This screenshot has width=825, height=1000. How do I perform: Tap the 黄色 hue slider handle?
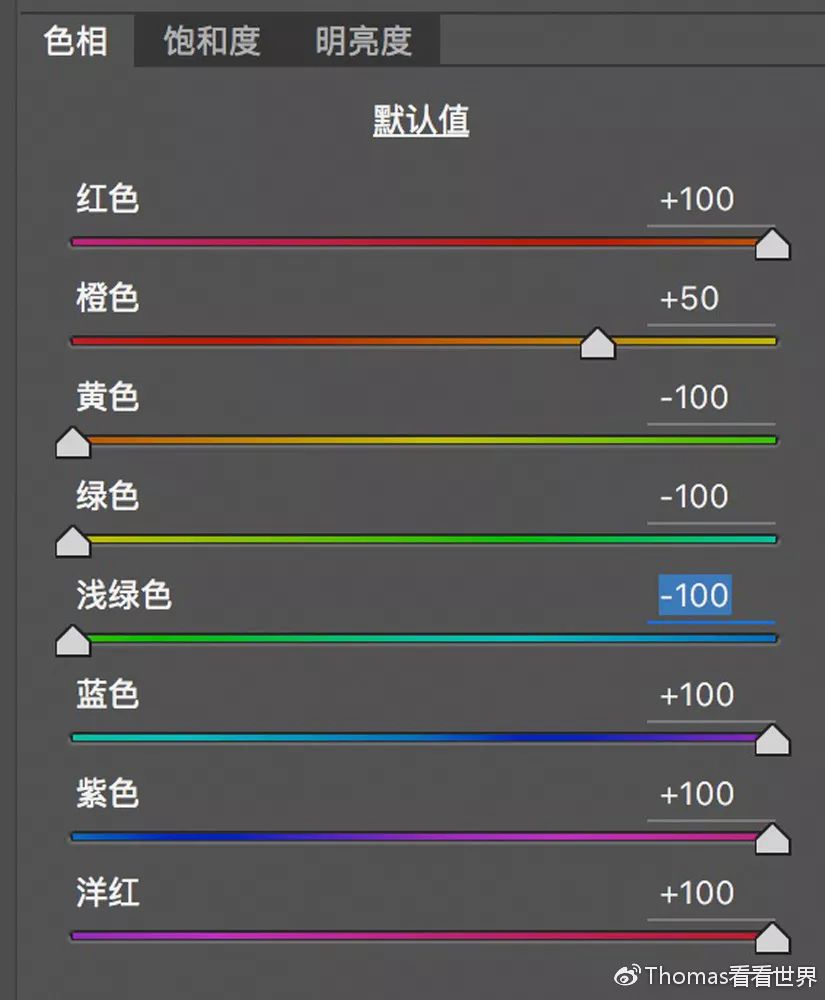(x=73, y=442)
